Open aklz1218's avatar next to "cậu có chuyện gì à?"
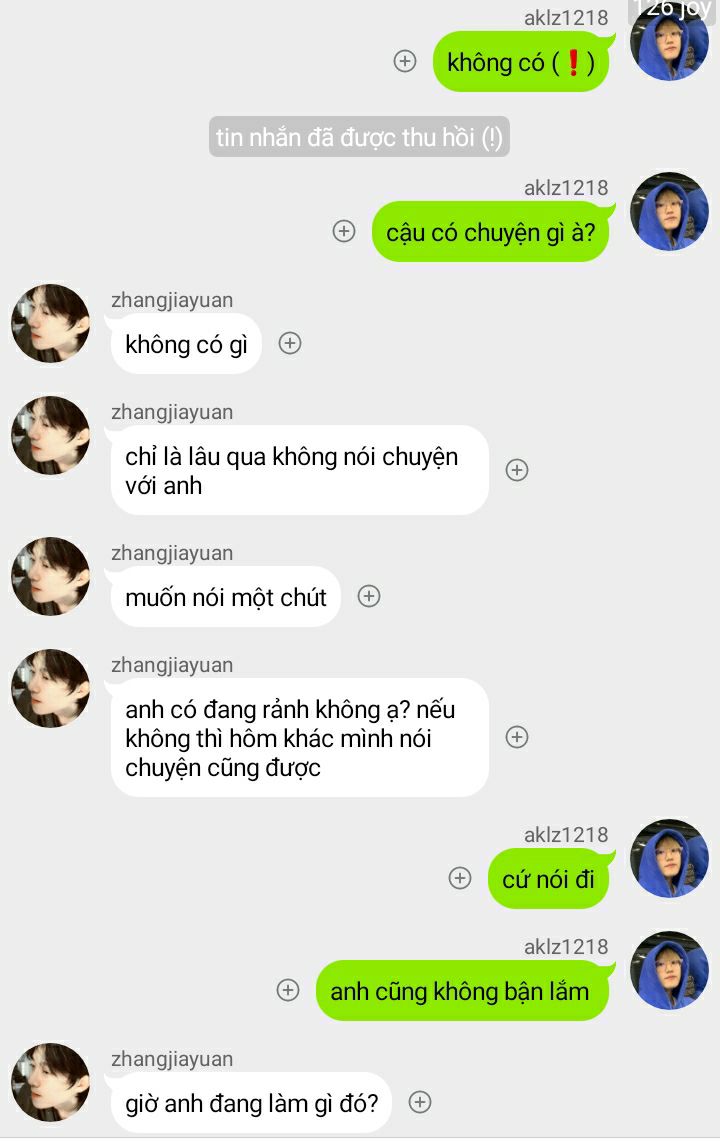 pyautogui.click(x=669, y=211)
